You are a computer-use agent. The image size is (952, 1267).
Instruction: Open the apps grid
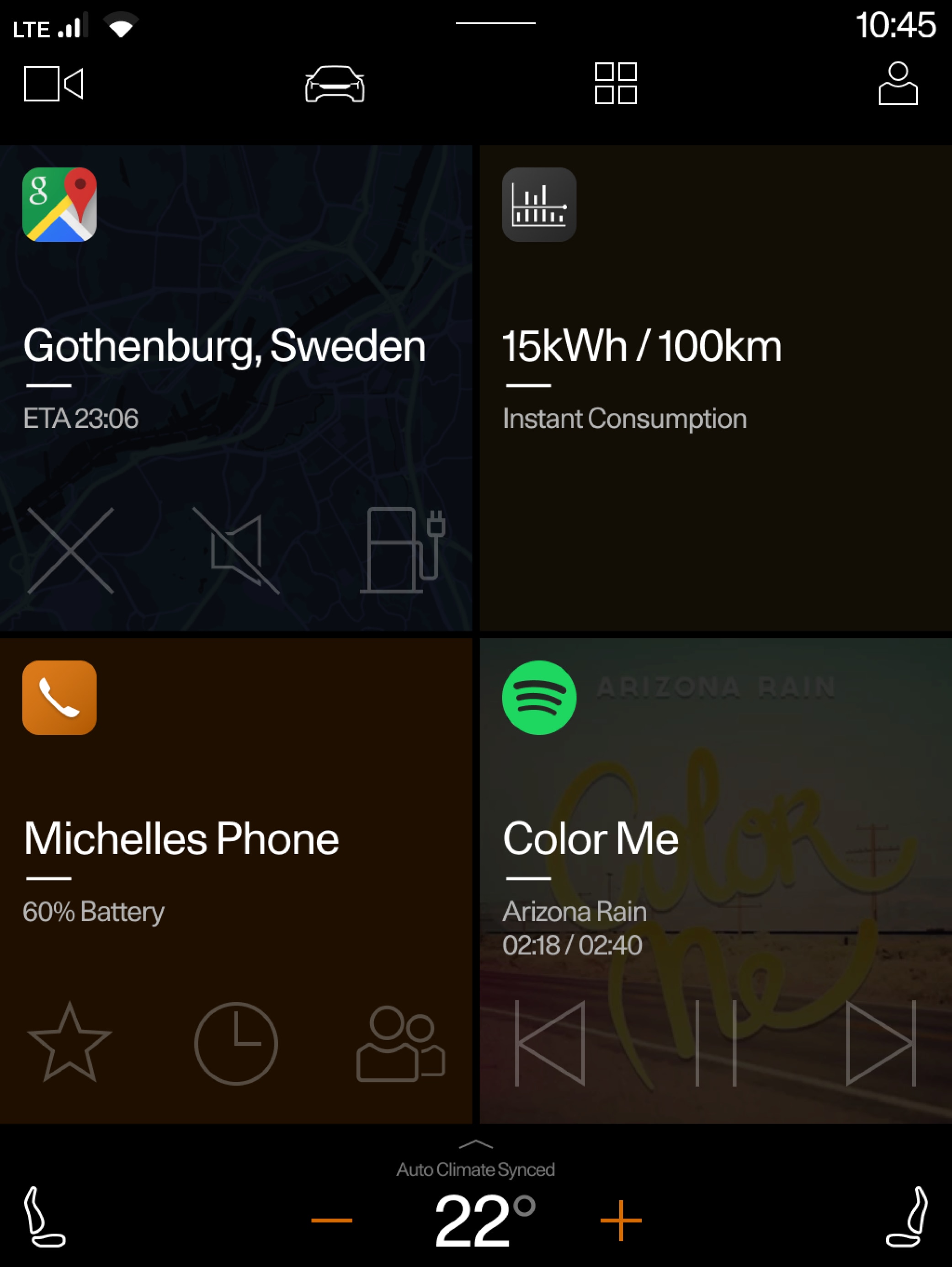click(615, 84)
